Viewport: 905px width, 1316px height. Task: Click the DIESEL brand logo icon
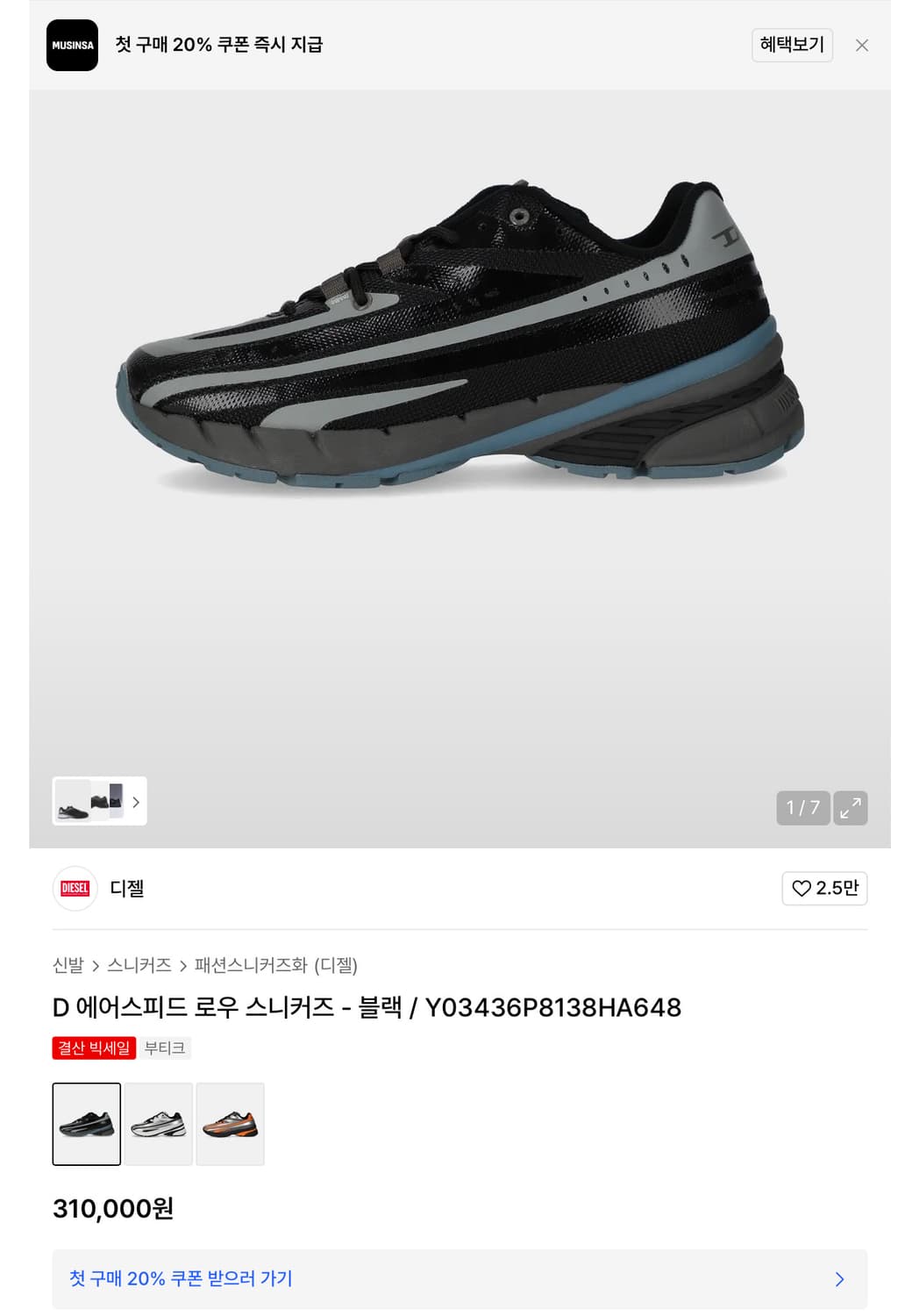point(75,889)
